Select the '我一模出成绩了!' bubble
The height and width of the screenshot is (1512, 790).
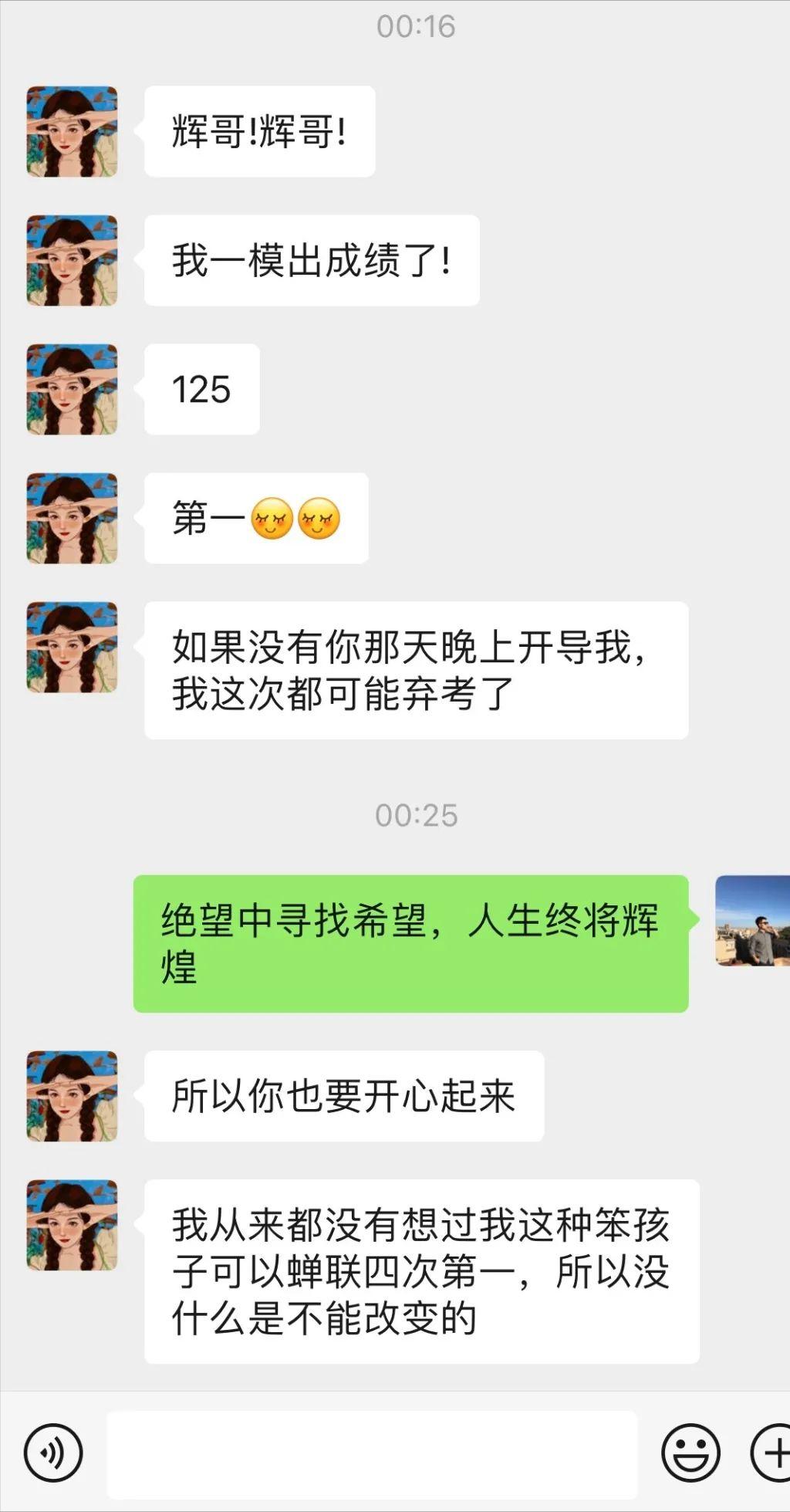click(x=311, y=260)
